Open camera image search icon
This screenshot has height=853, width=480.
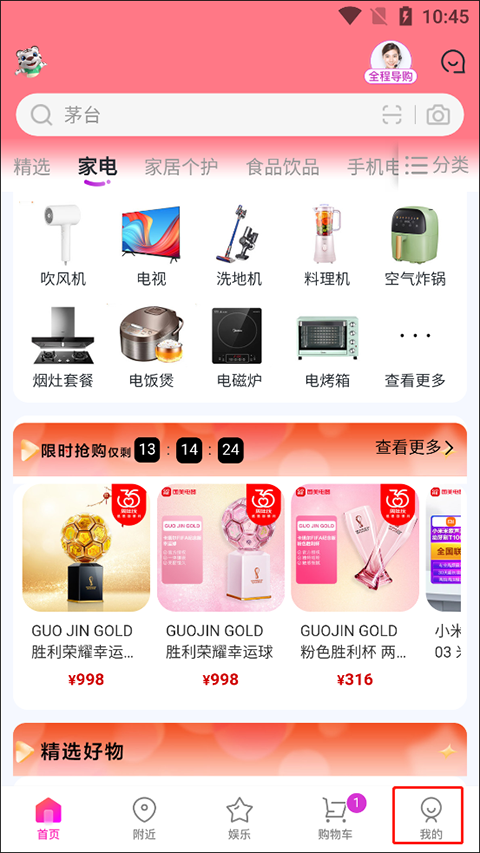point(438,115)
